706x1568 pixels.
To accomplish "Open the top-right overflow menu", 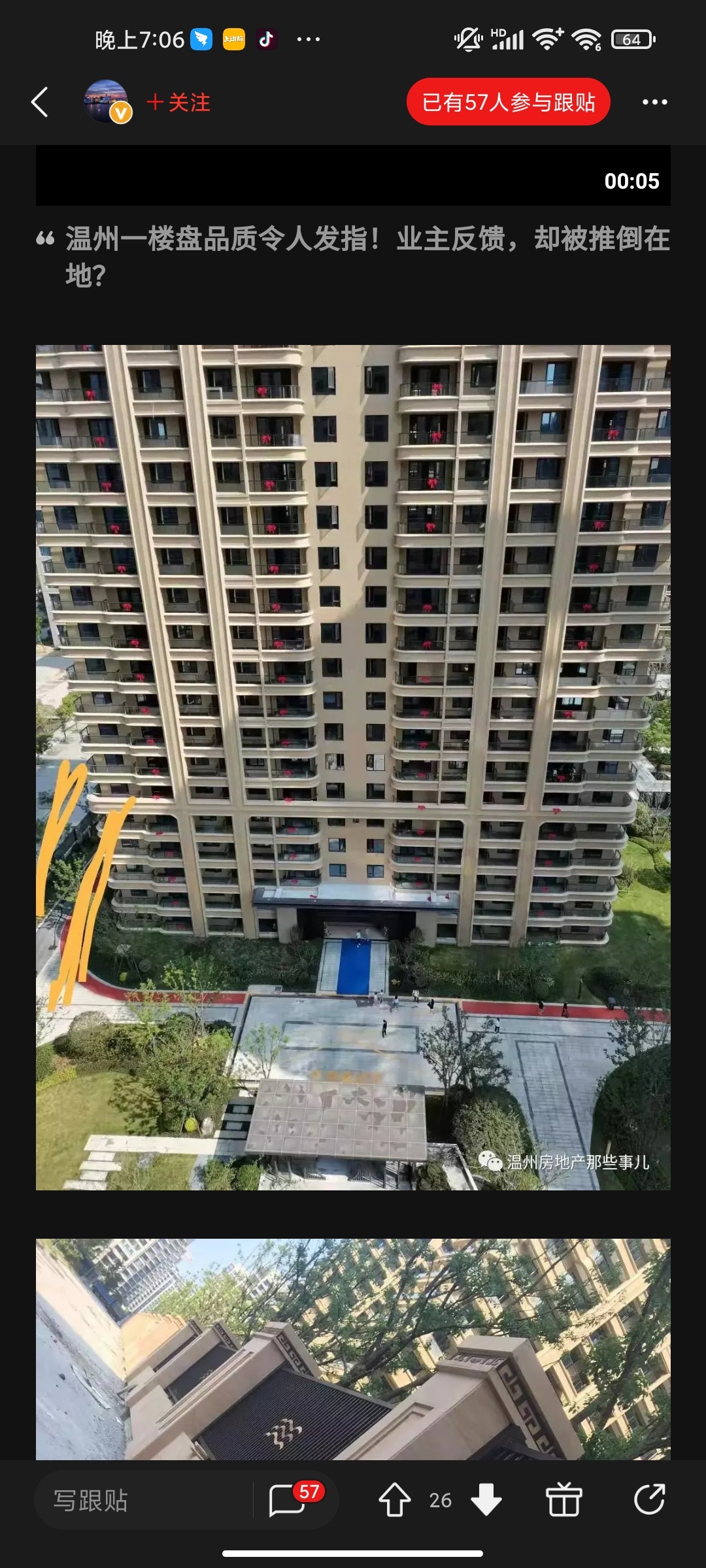I will (x=654, y=103).
